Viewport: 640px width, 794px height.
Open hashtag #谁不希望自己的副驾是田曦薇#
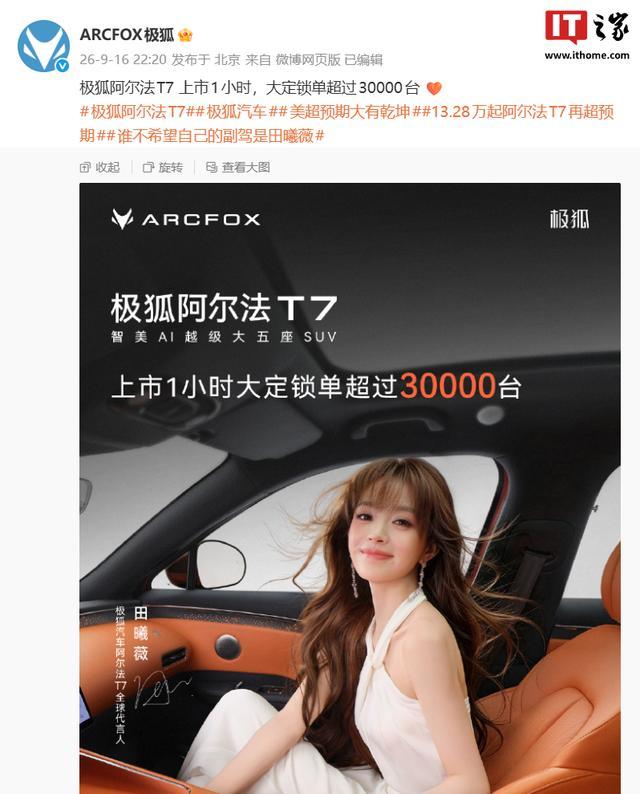tap(216, 136)
